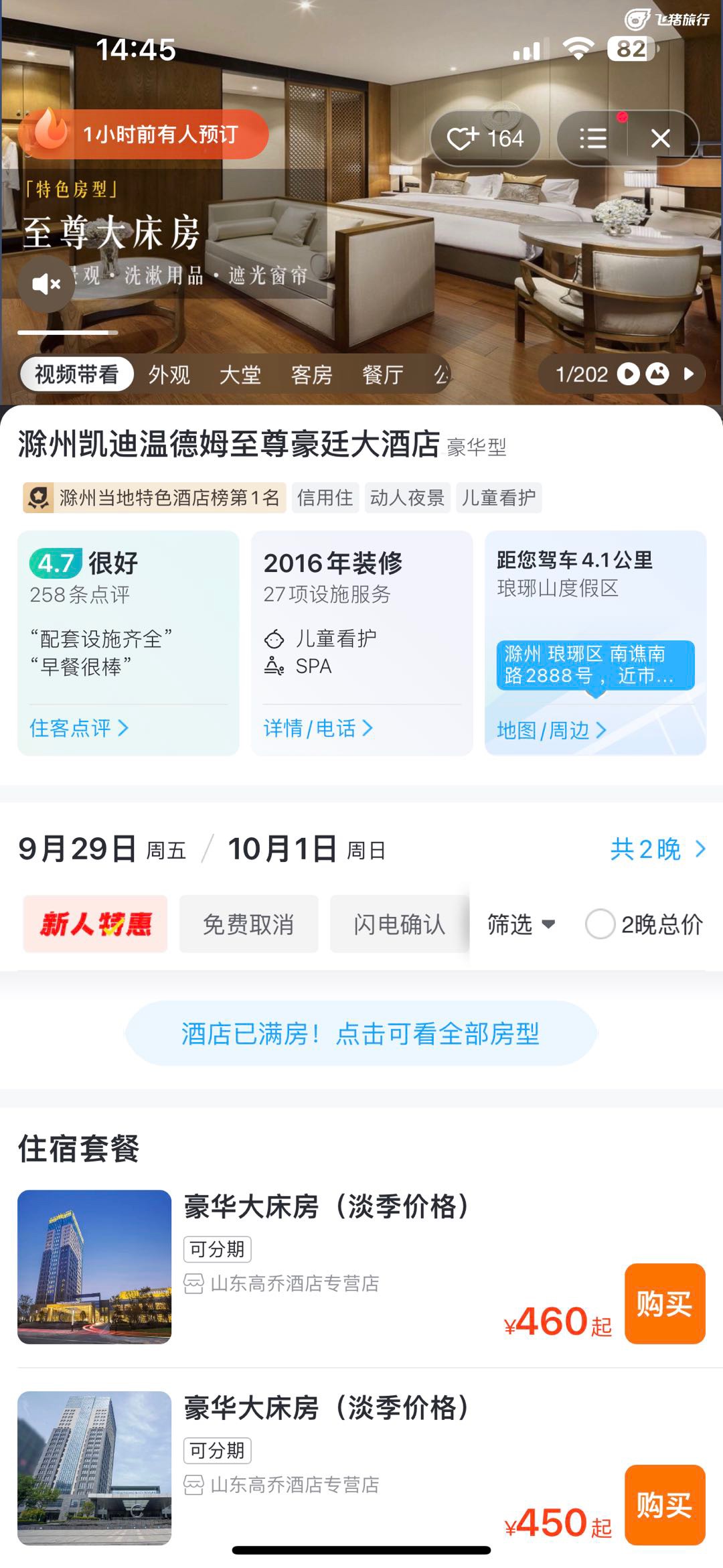
Task: Close the hotel page with X
Action: pyautogui.click(x=661, y=139)
